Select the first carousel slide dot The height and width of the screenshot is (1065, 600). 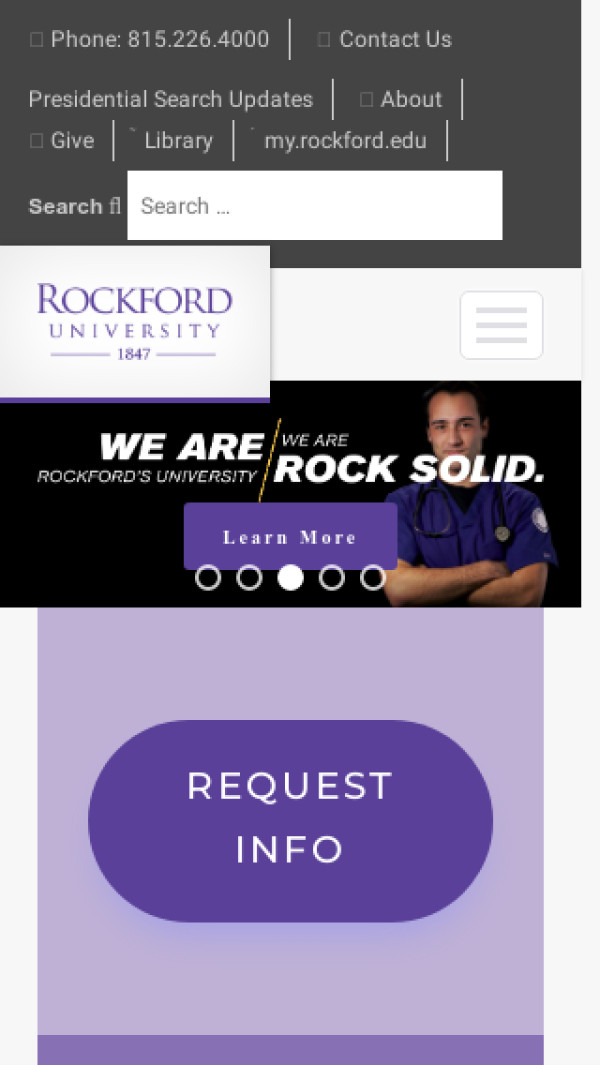[x=208, y=578]
